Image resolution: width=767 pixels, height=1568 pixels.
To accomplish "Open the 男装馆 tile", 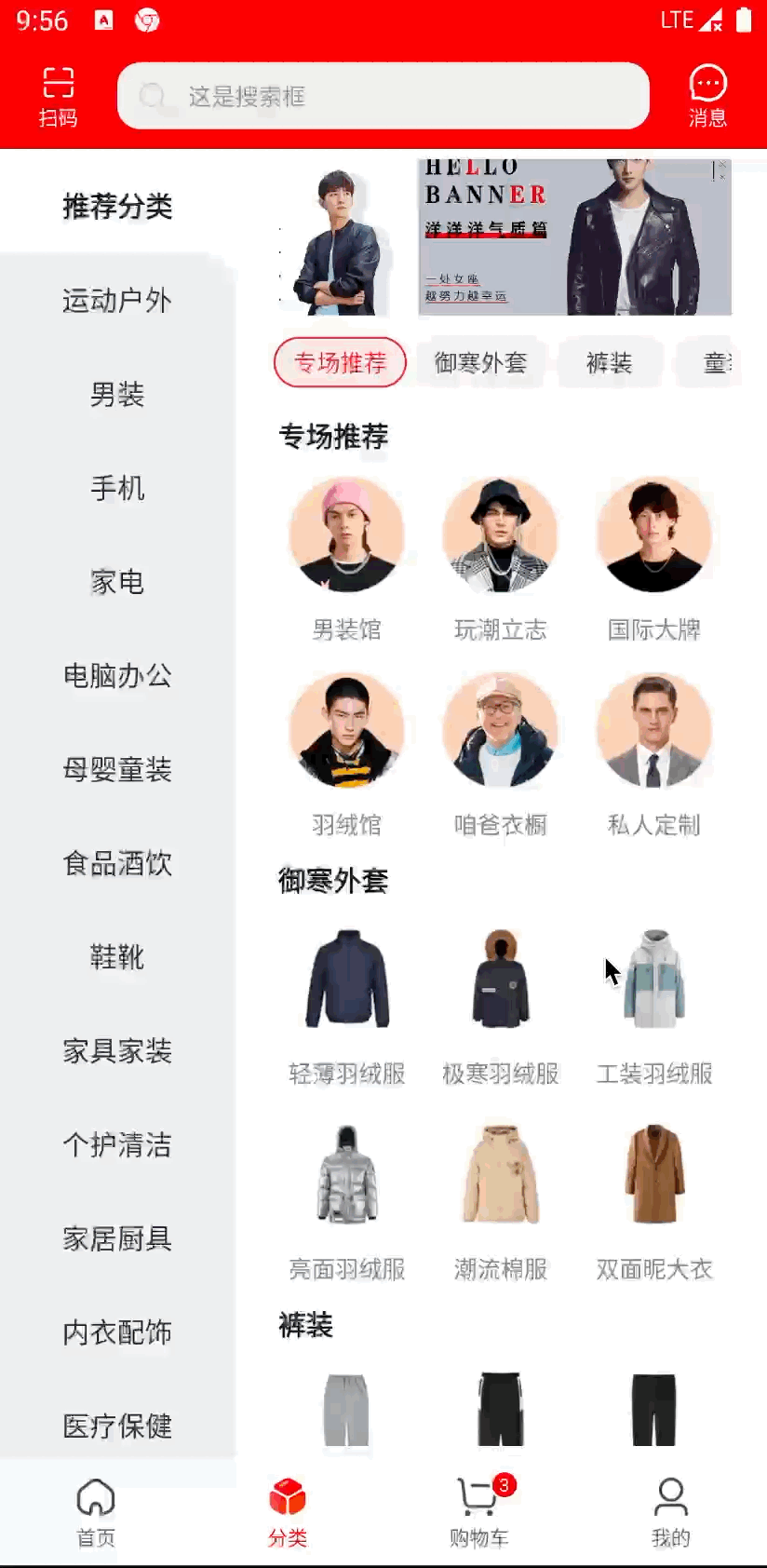I will [x=346, y=557].
